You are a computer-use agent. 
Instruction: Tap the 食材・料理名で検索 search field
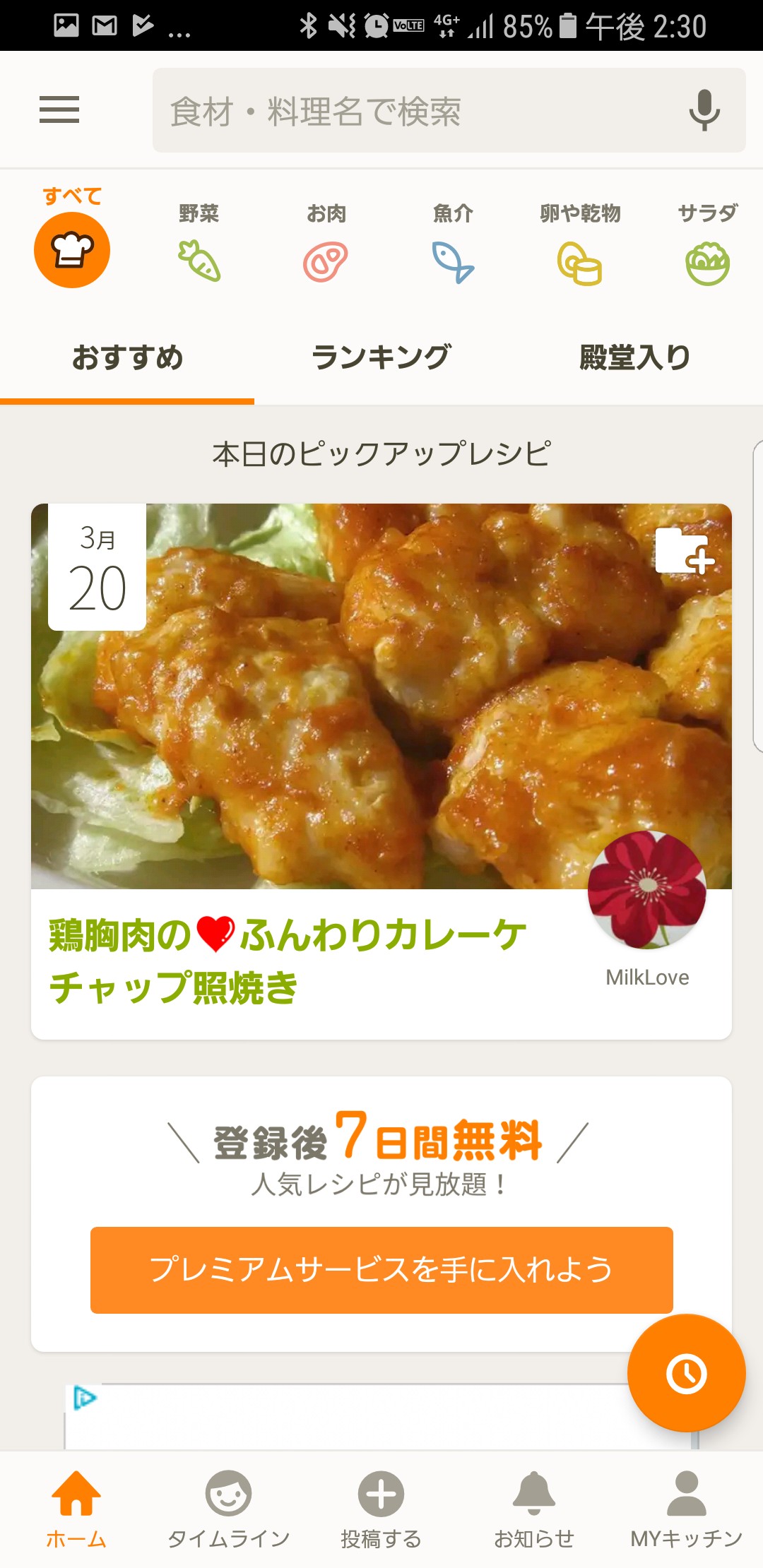click(x=417, y=111)
